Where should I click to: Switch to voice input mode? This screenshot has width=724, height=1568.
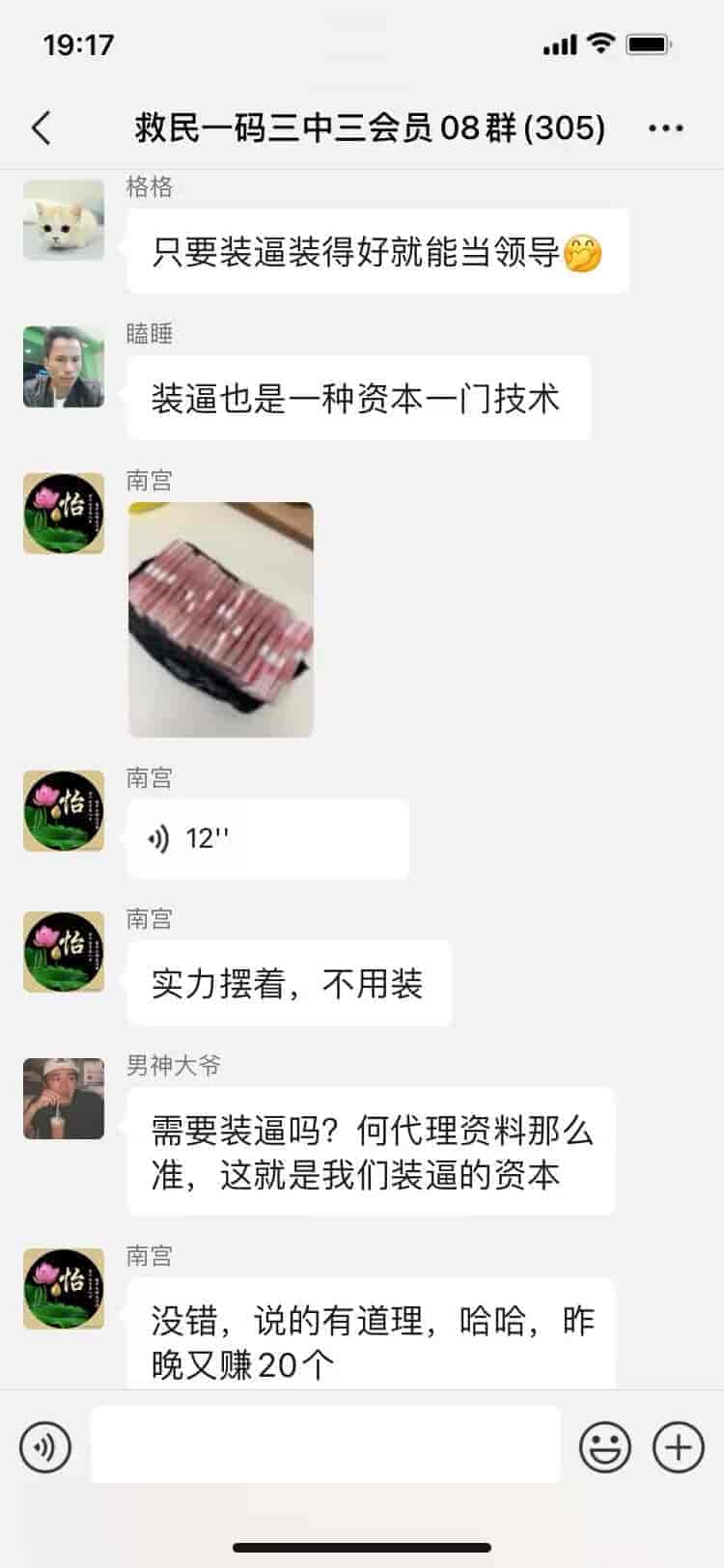click(x=45, y=1446)
